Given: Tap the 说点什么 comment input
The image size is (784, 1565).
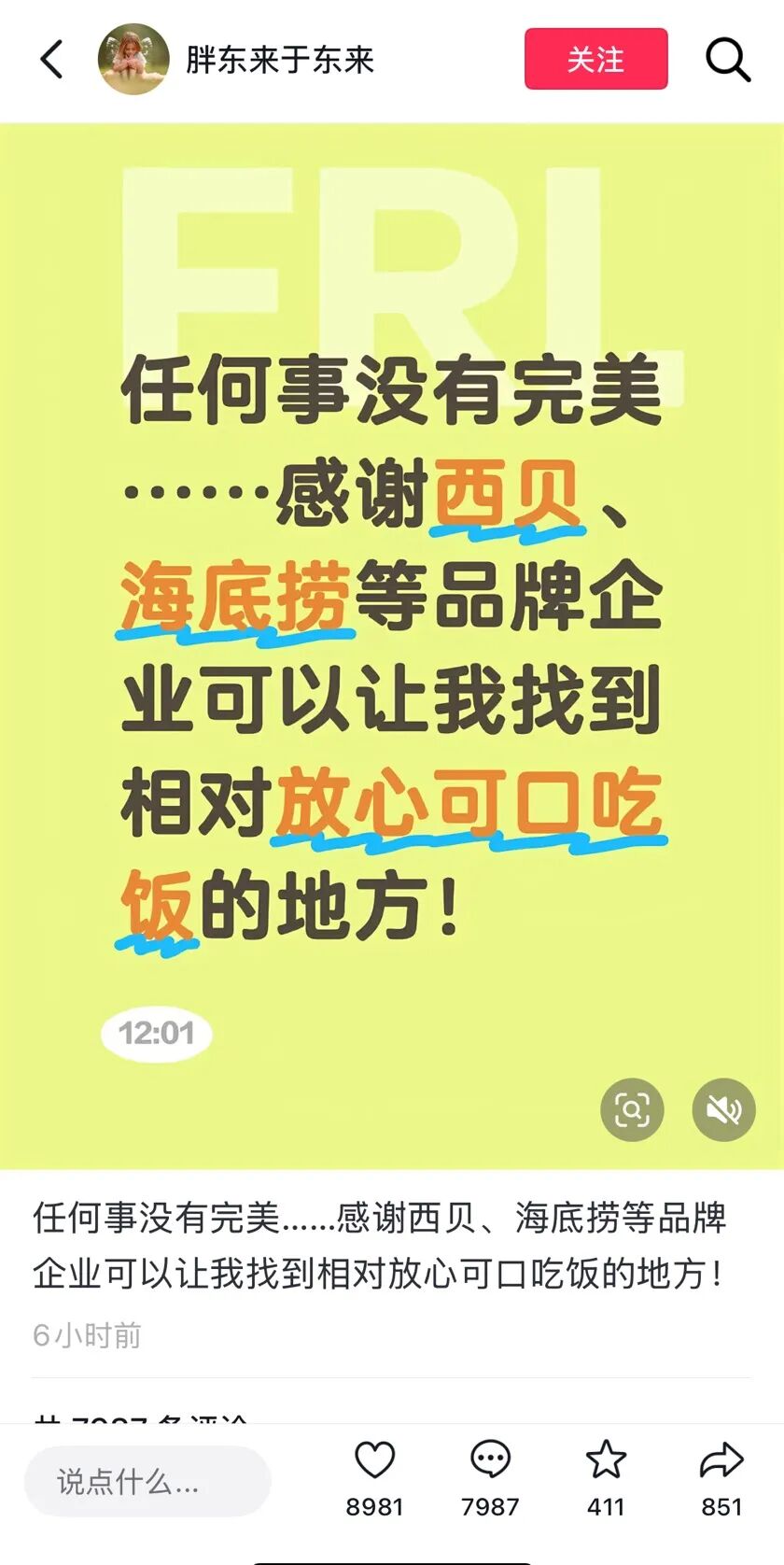Looking at the screenshot, I should click(147, 1481).
